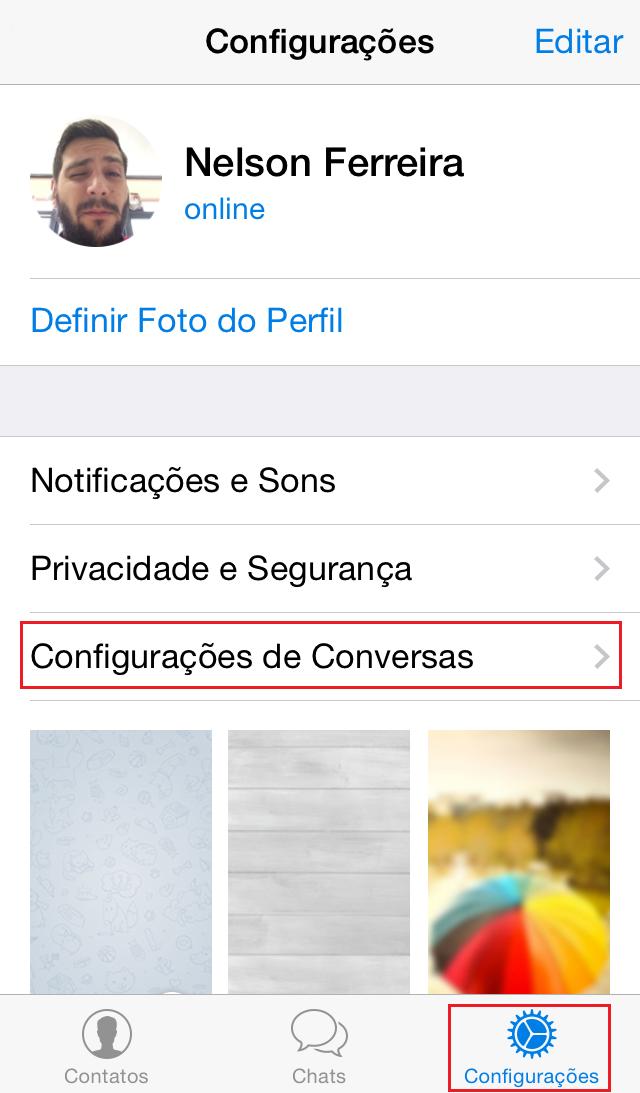Viewport: 640px width, 1093px height.
Task: Open Nelson Ferreira's profile photo
Action: pos(96,182)
